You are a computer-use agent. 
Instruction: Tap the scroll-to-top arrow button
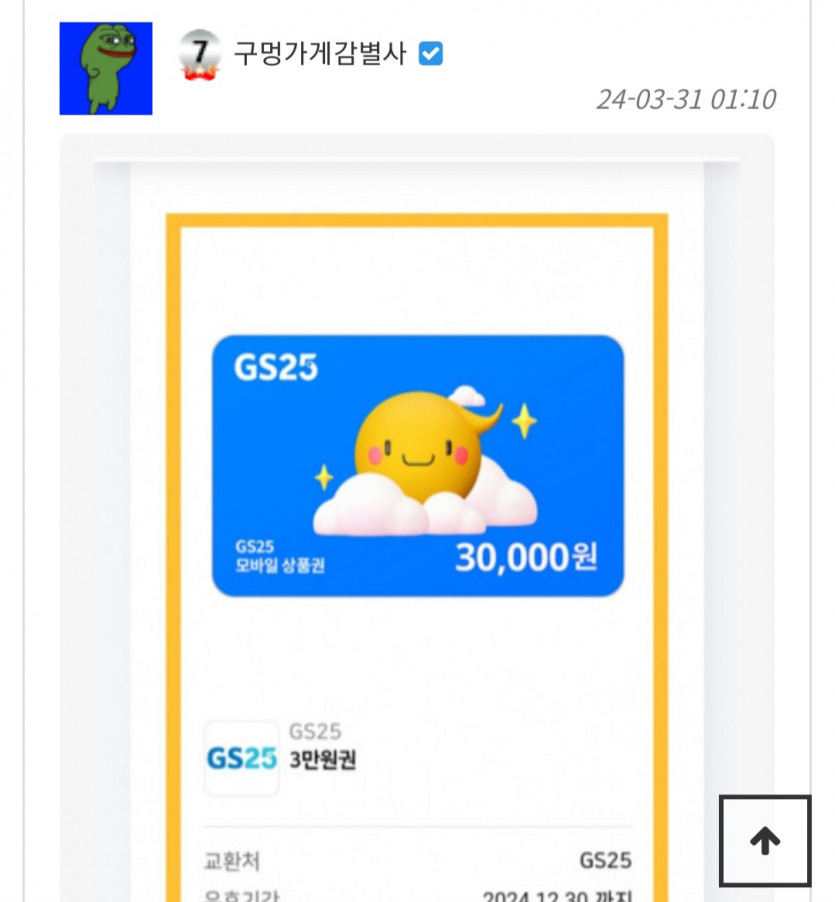click(x=765, y=841)
